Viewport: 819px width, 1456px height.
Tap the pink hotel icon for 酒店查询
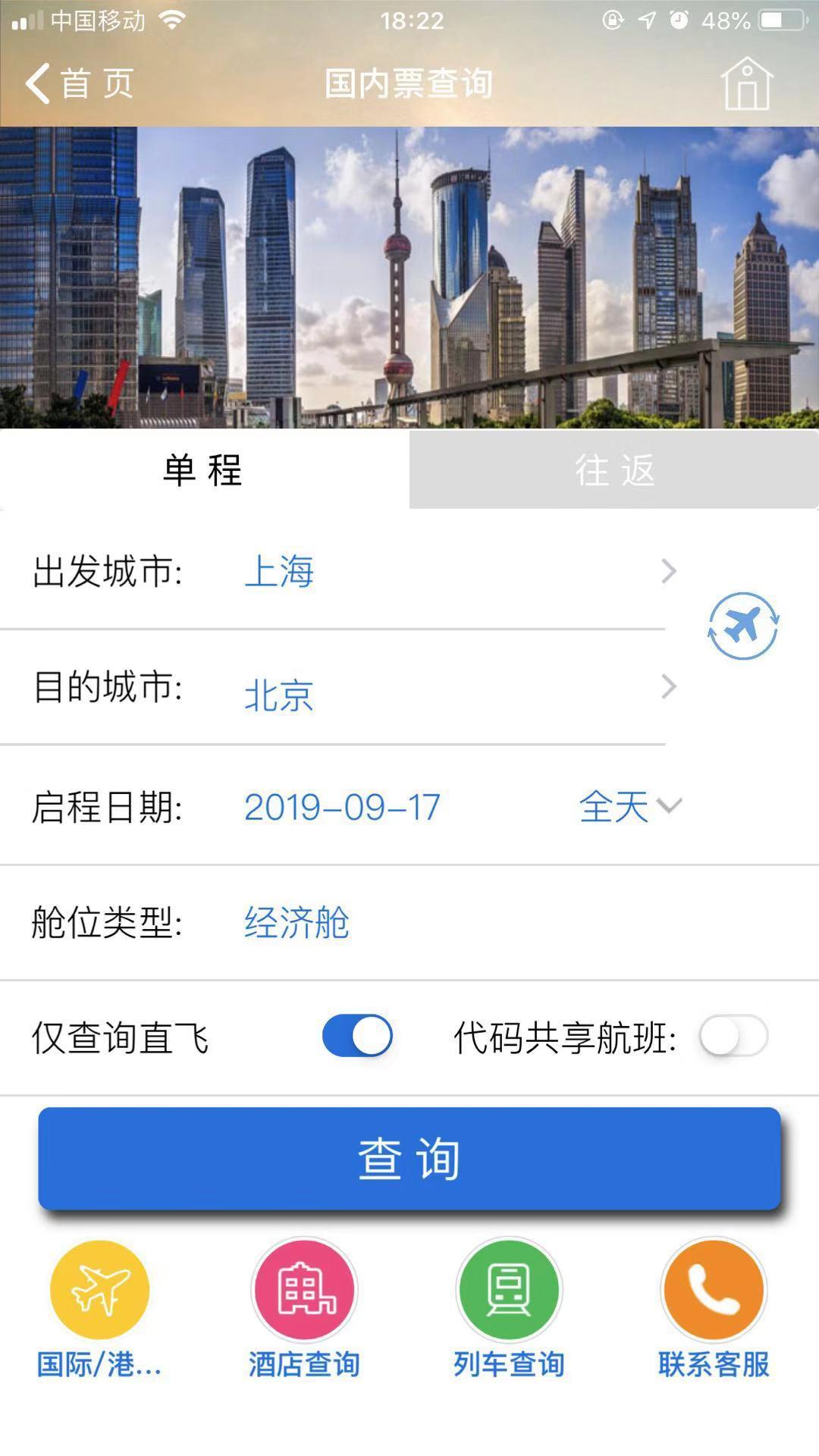pos(303,1289)
